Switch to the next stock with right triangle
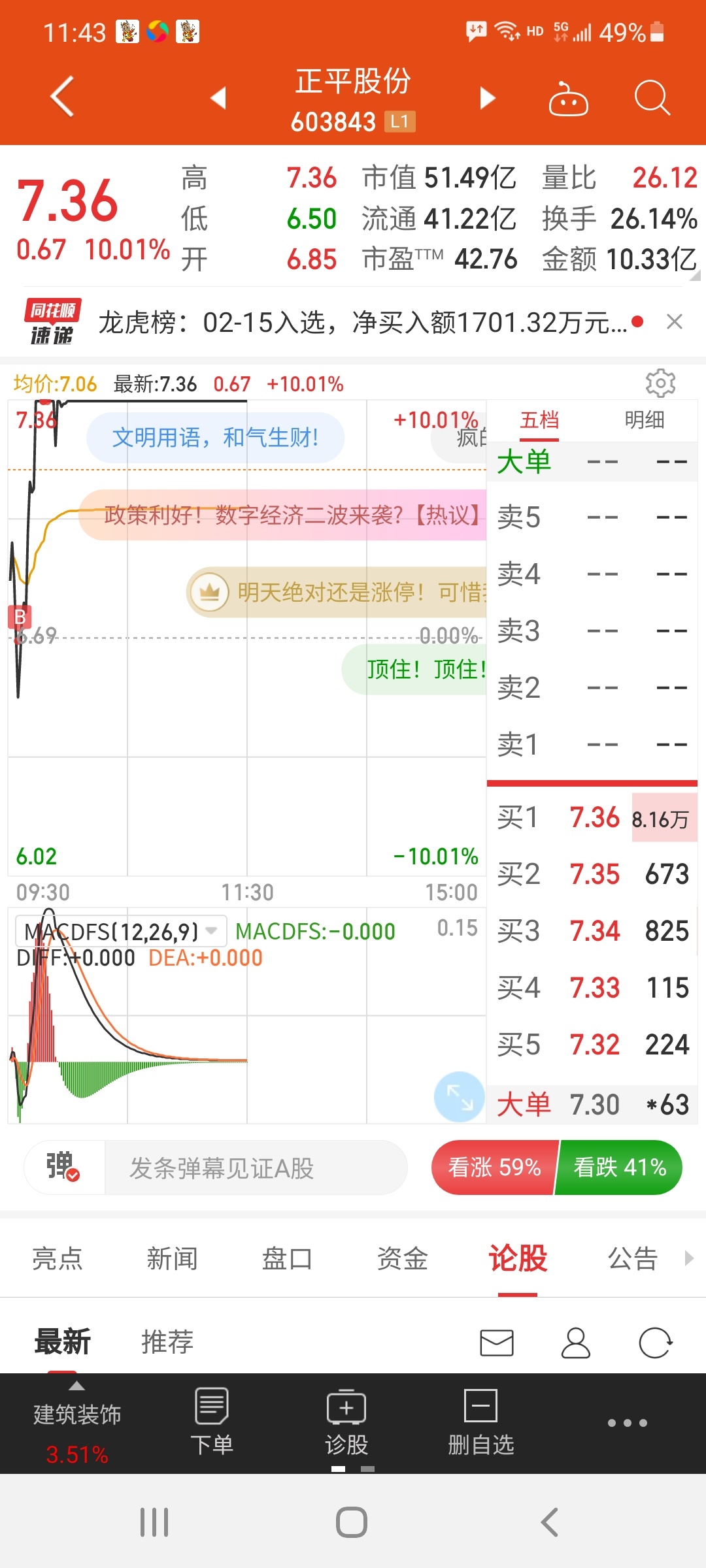The height and width of the screenshot is (1568, 706). pos(487,98)
